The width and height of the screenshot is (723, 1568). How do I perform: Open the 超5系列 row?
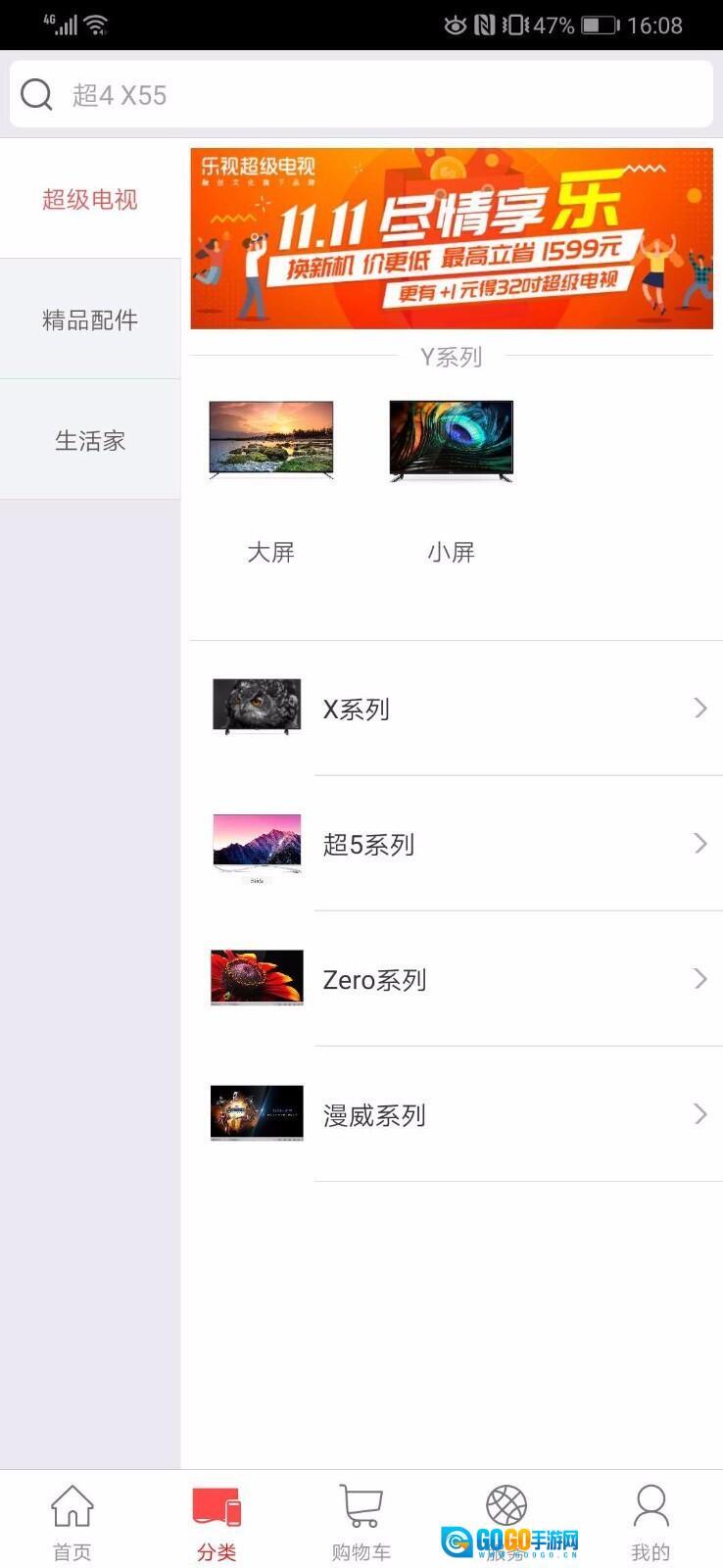[x=457, y=844]
